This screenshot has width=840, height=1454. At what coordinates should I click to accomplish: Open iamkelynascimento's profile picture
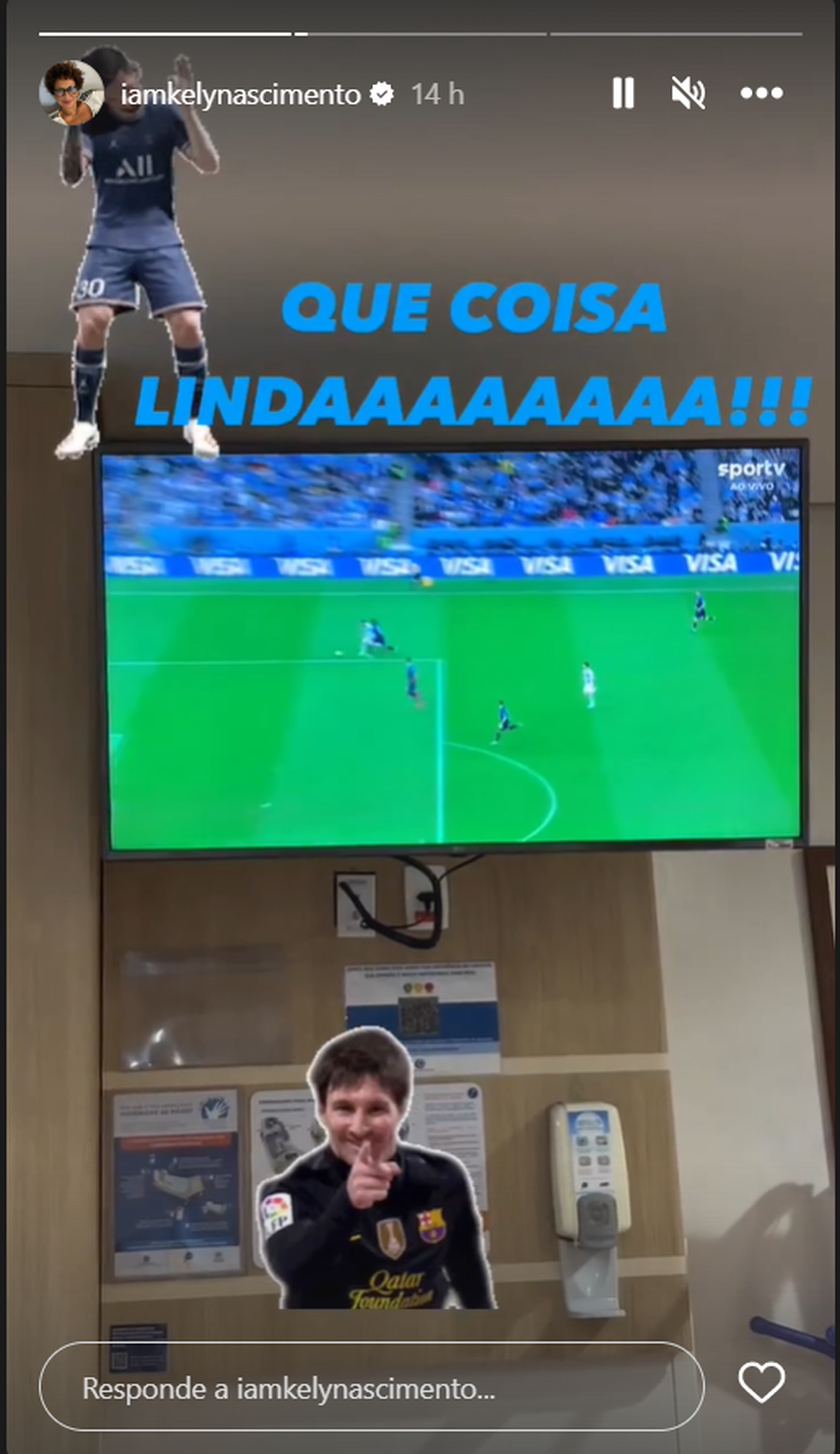(71, 93)
